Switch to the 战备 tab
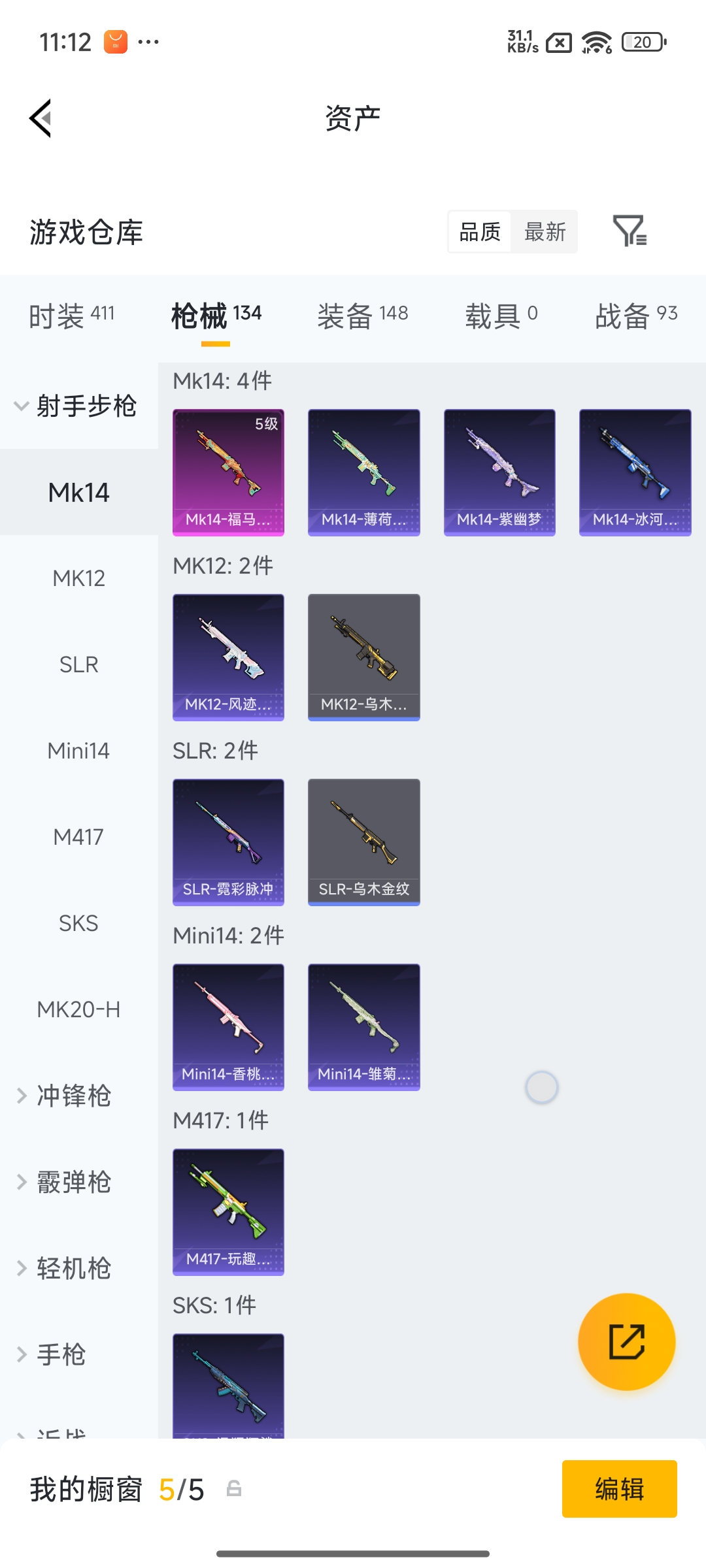The image size is (706, 1568). (635, 316)
